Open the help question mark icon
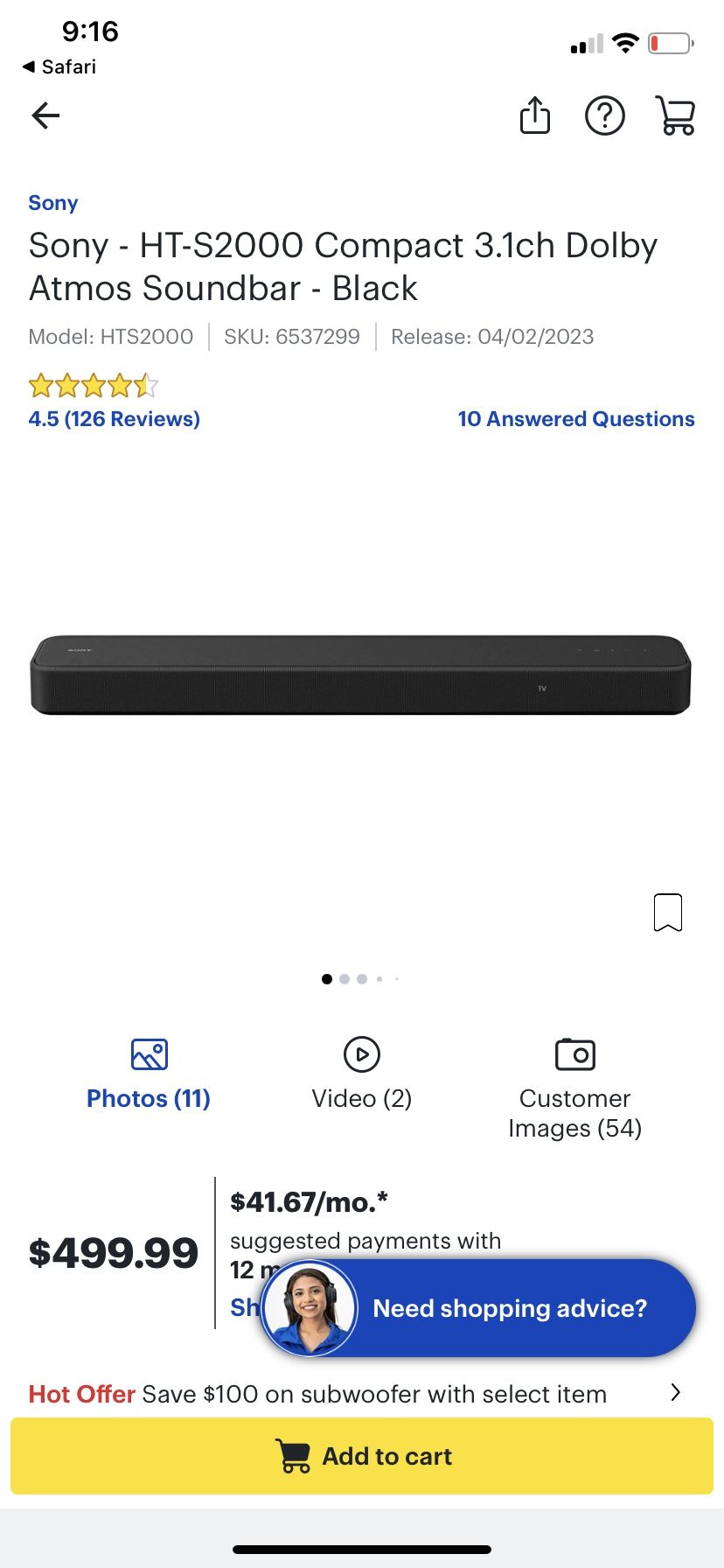The width and height of the screenshot is (724, 1568). [x=605, y=115]
